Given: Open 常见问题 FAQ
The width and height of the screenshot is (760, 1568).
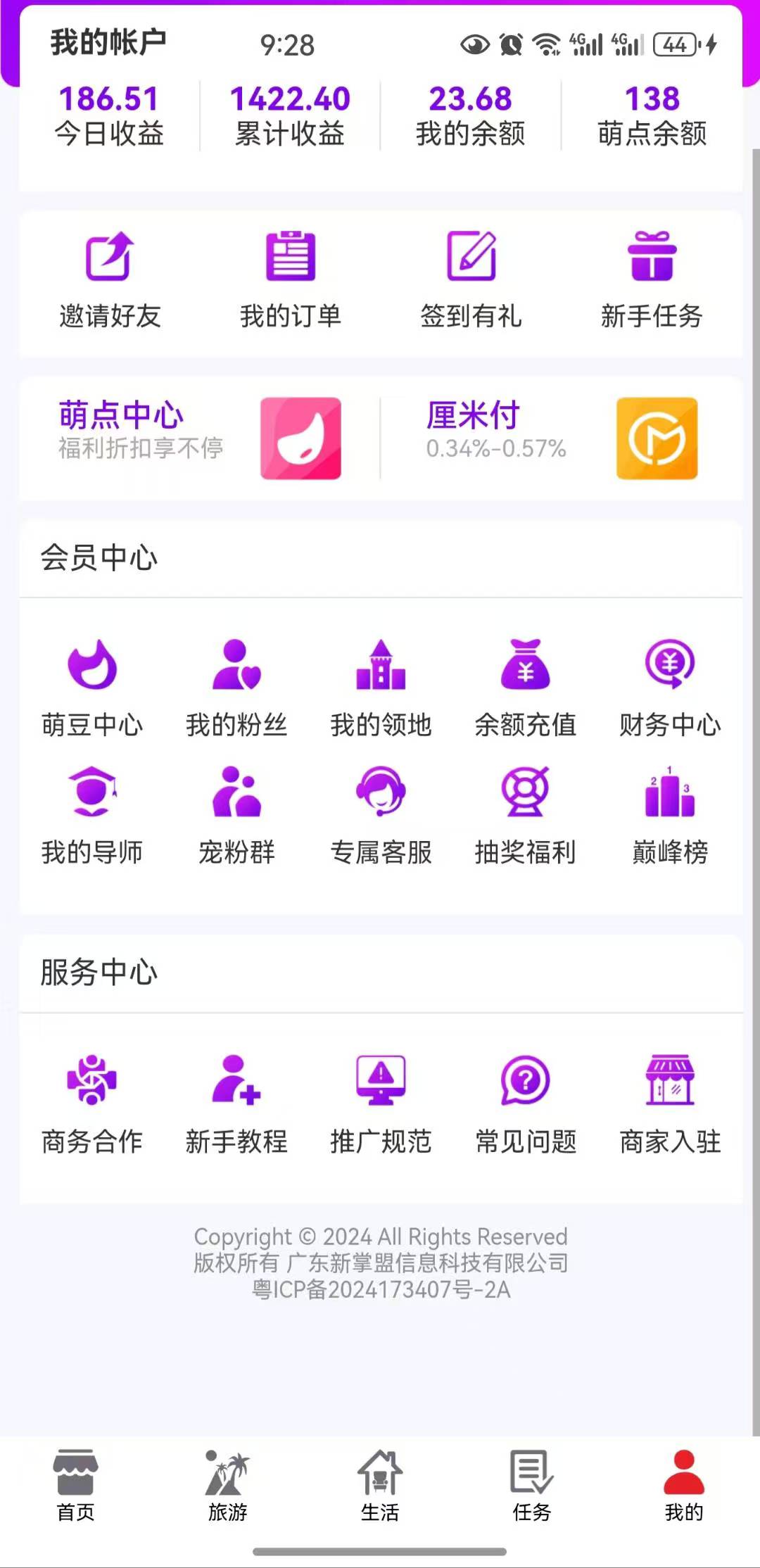Looking at the screenshot, I should tap(526, 1104).
